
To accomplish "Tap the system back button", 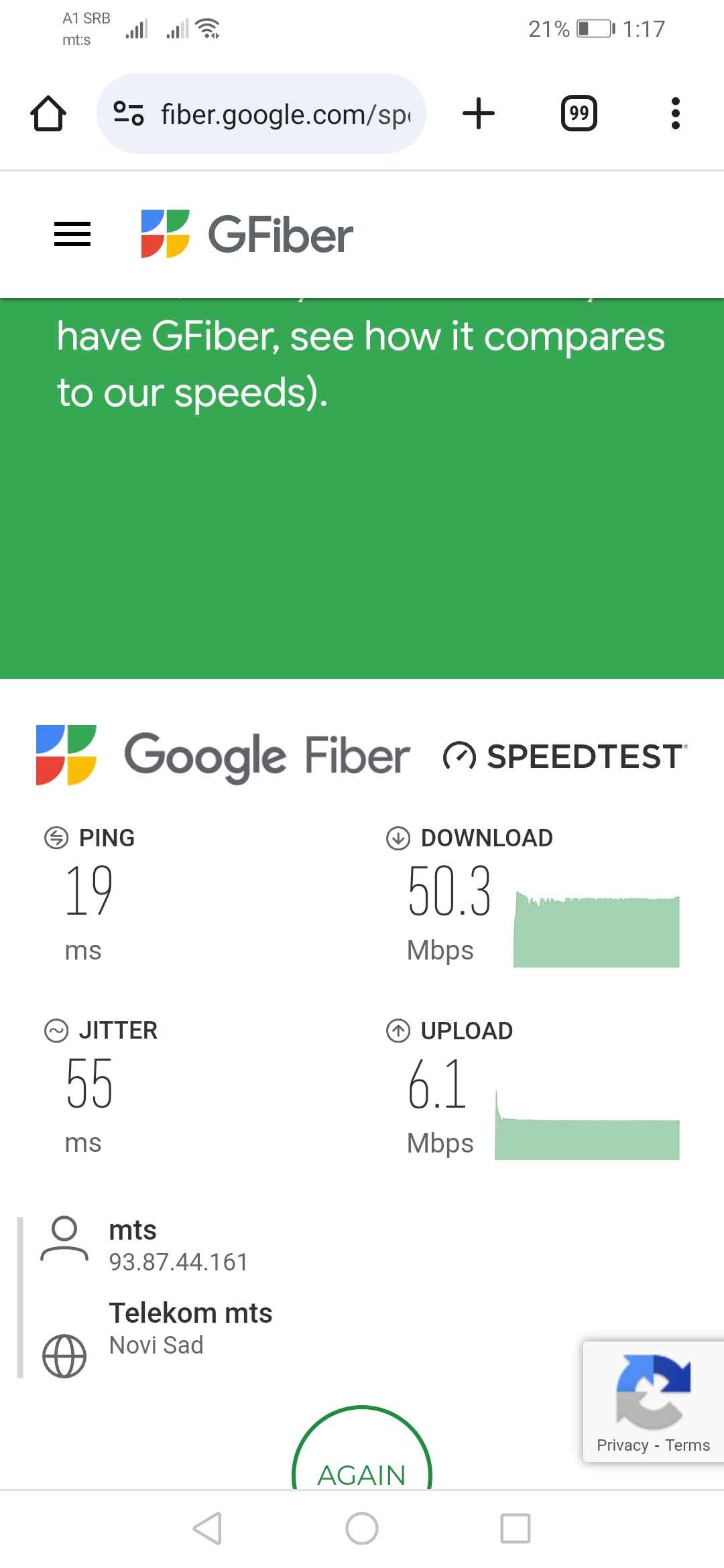I will [207, 1528].
